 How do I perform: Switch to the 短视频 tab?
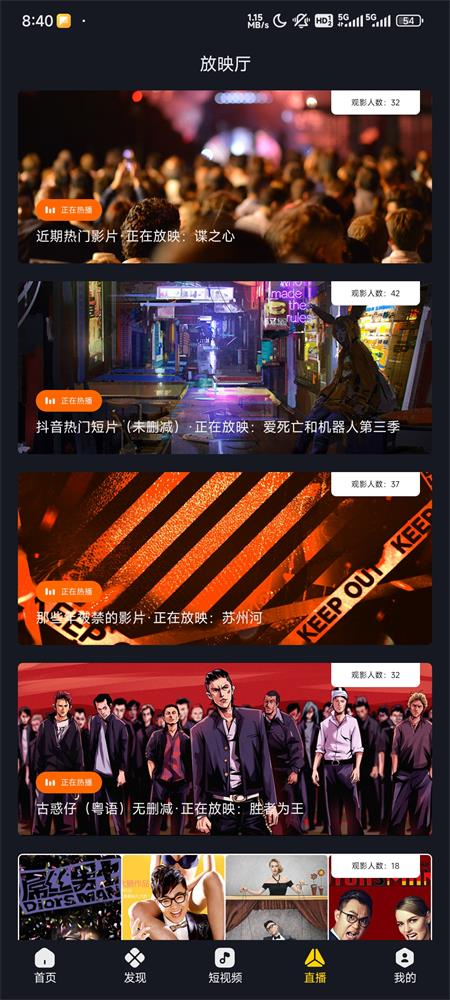pyautogui.click(x=225, y=966)
